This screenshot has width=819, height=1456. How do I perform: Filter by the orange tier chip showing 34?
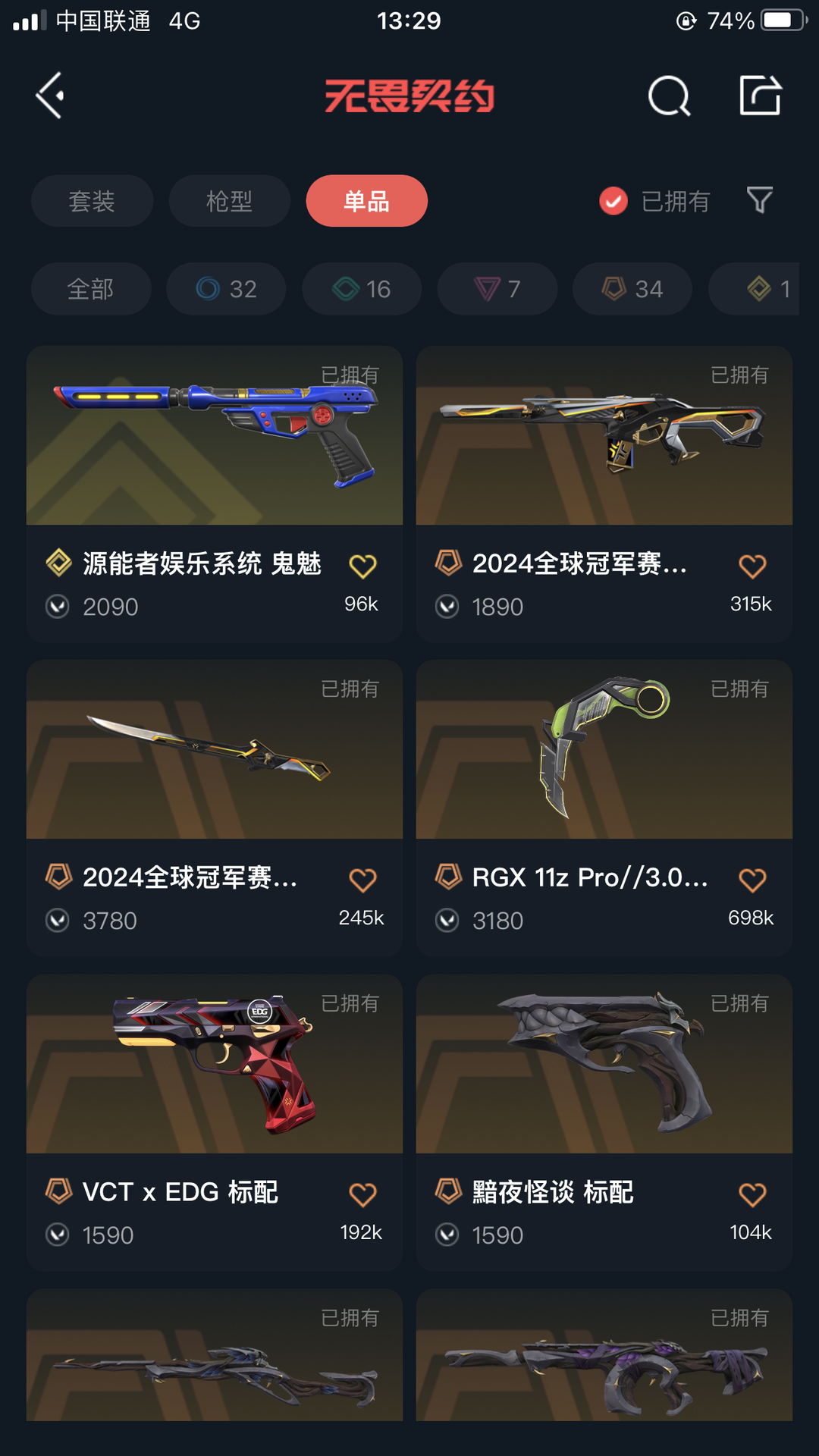pyautogui.click(x=632, y=289)
